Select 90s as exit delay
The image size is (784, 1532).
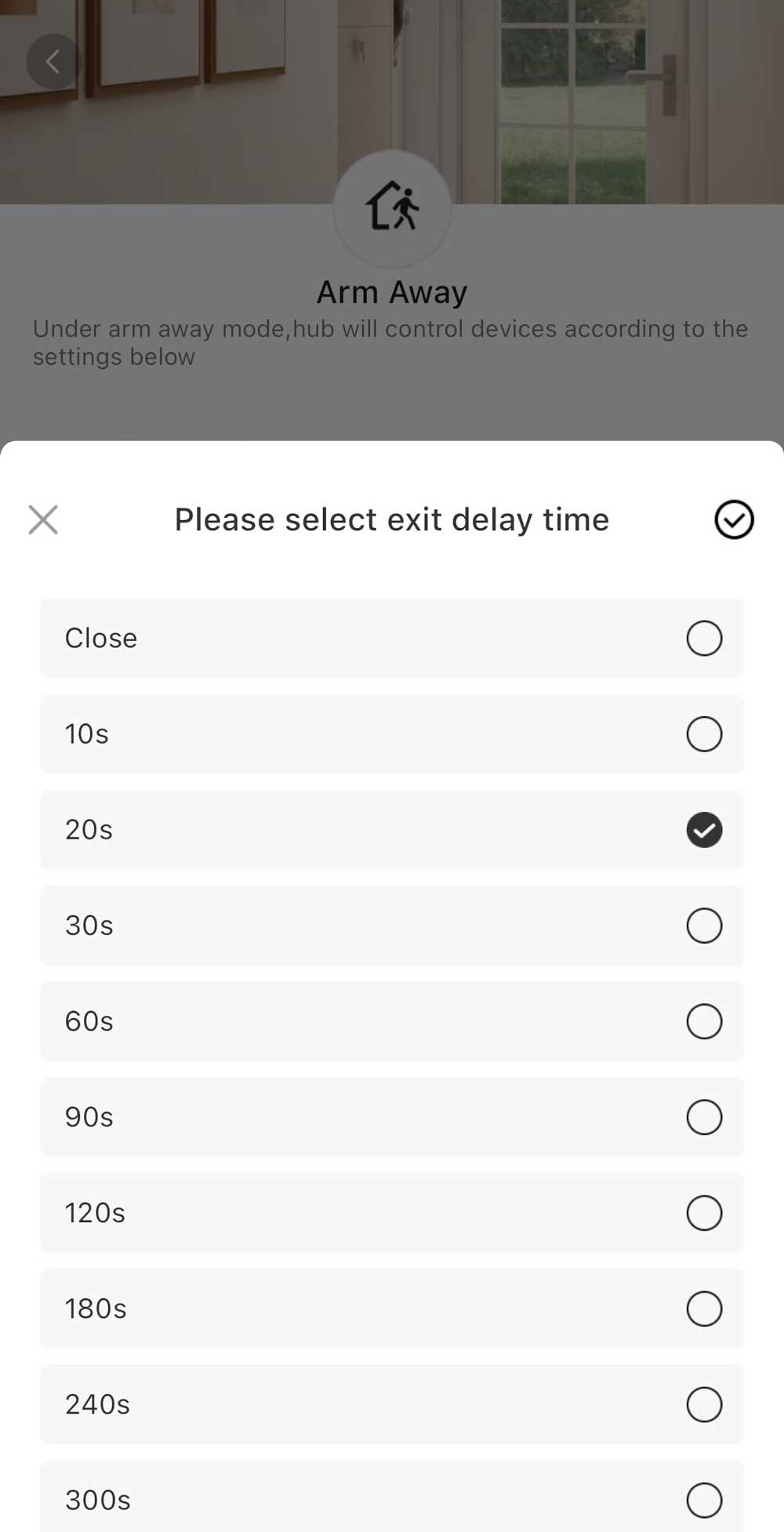pos(704,1117)
